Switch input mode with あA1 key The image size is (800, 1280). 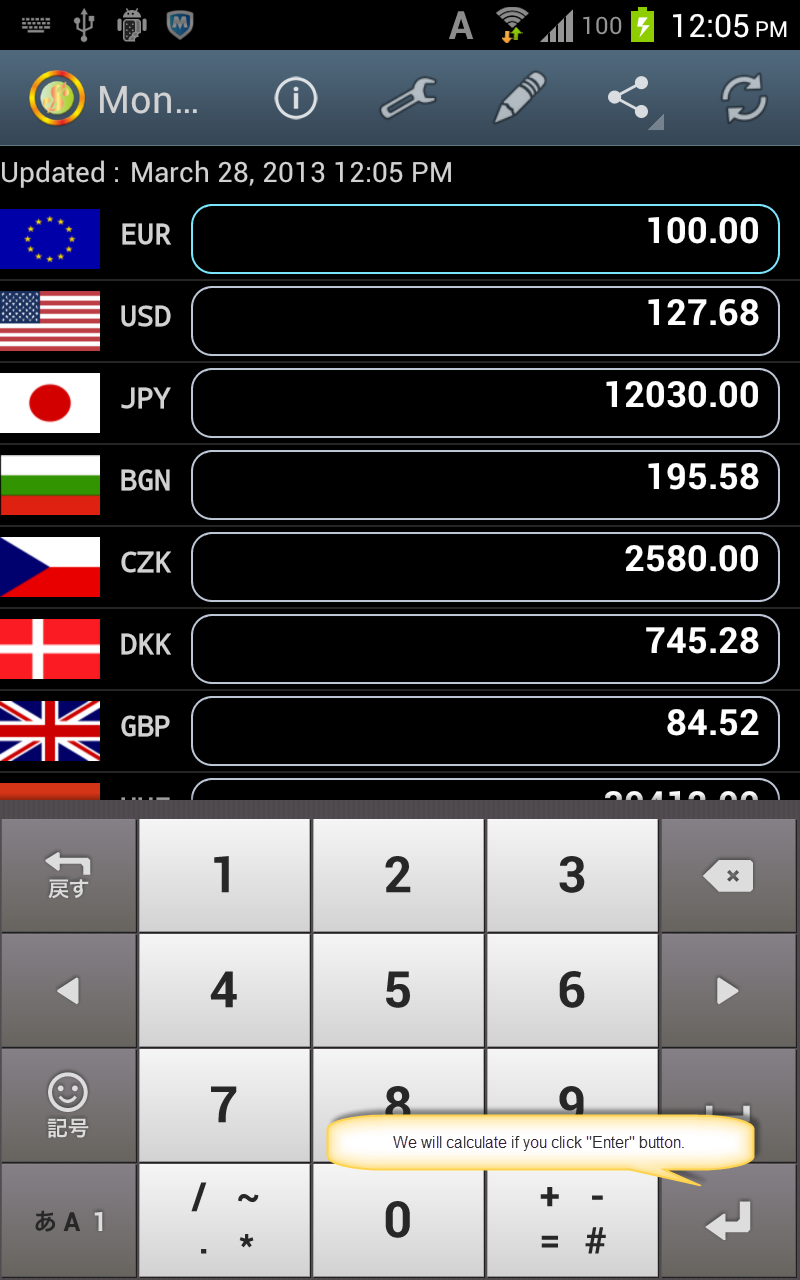(x=68, y=1220)
